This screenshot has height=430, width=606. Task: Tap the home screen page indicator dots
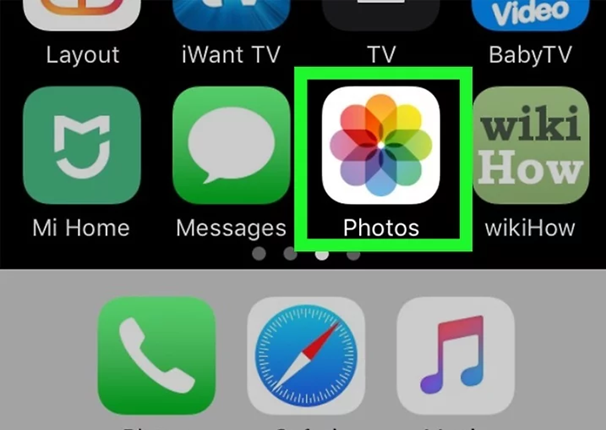point(305,254)
